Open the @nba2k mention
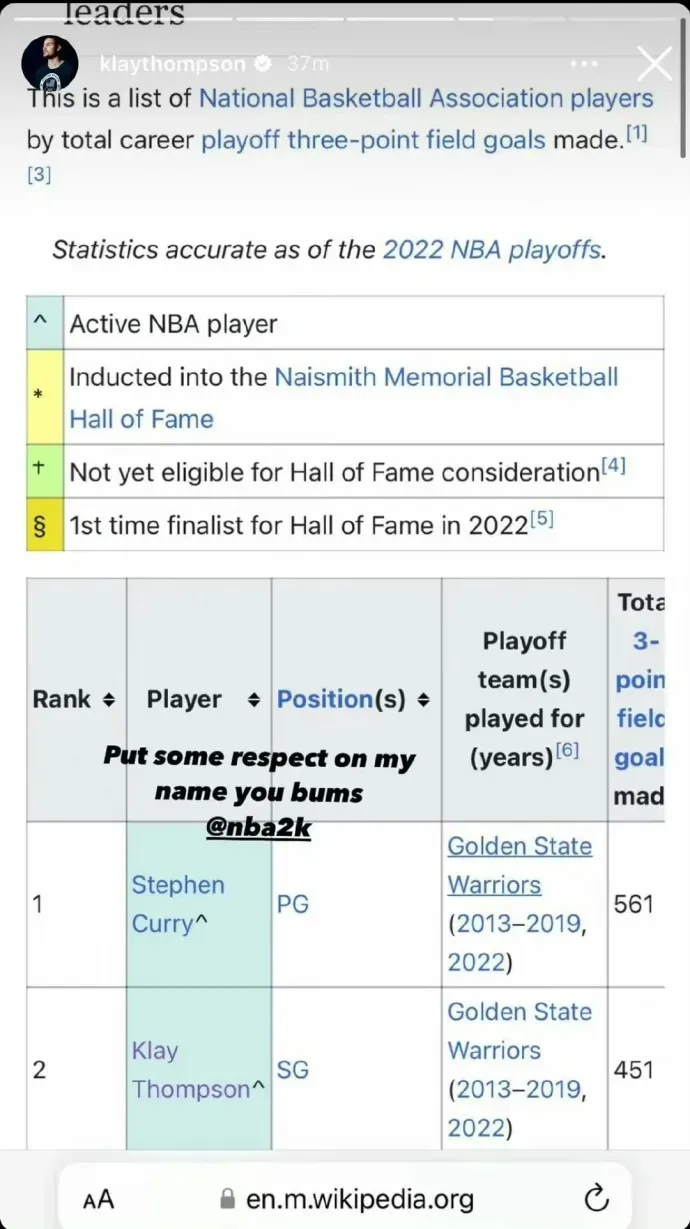Viewport: 690px width, 1229px height. (x=259, y=830)
